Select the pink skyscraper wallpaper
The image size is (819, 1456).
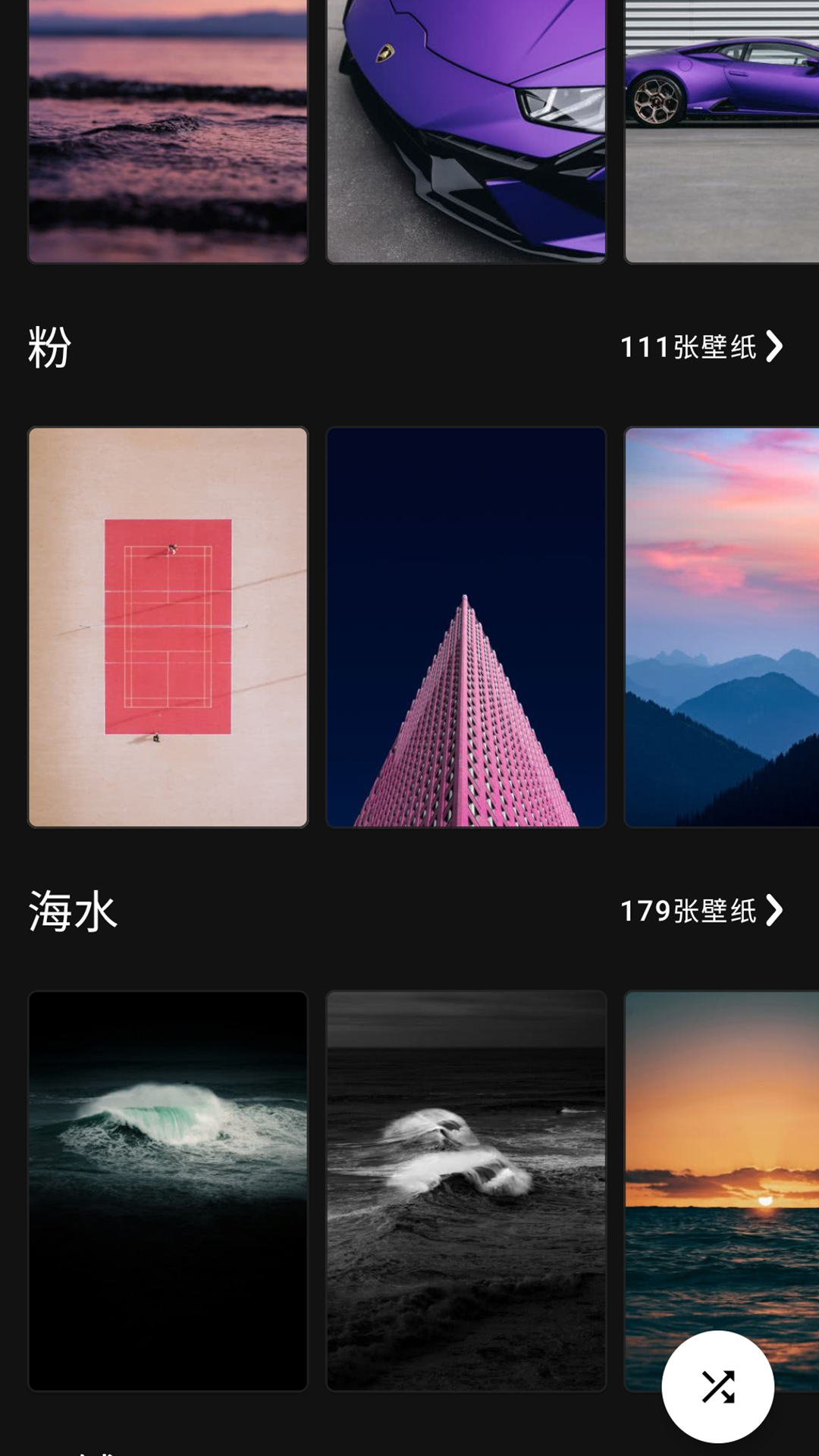click(x=466, y=627)
